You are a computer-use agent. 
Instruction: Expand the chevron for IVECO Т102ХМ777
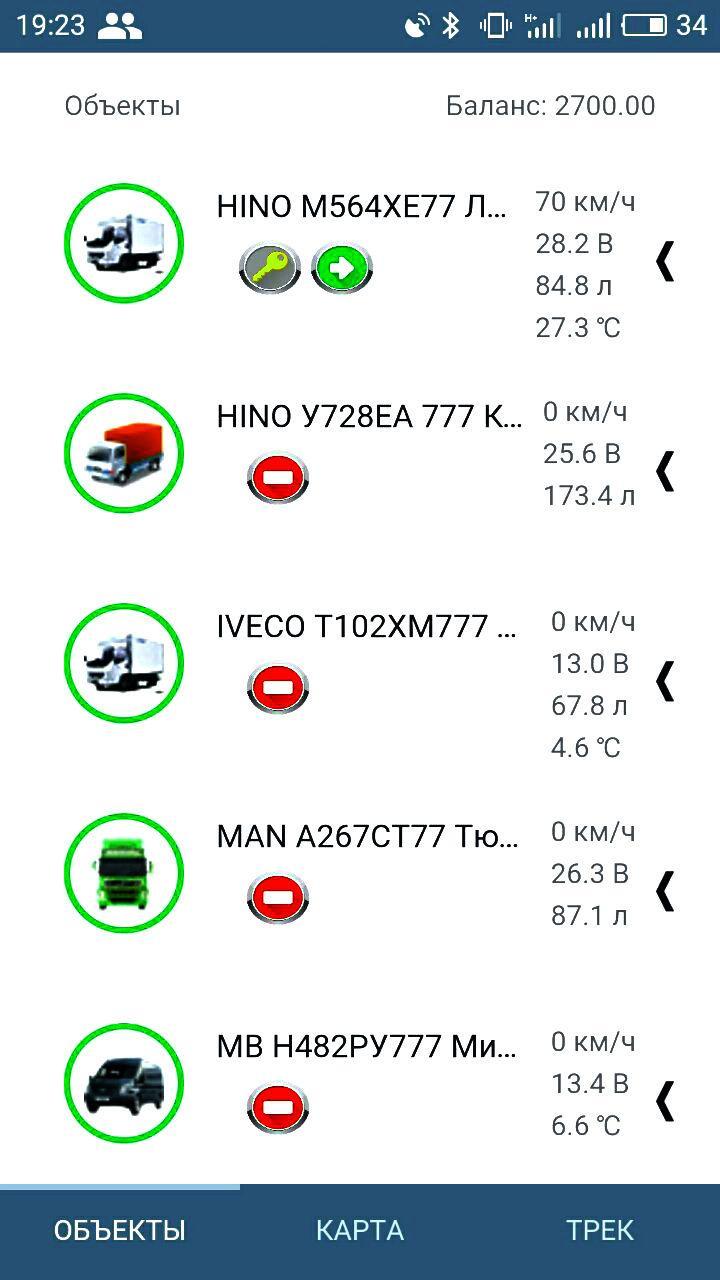tap(665, 681)
